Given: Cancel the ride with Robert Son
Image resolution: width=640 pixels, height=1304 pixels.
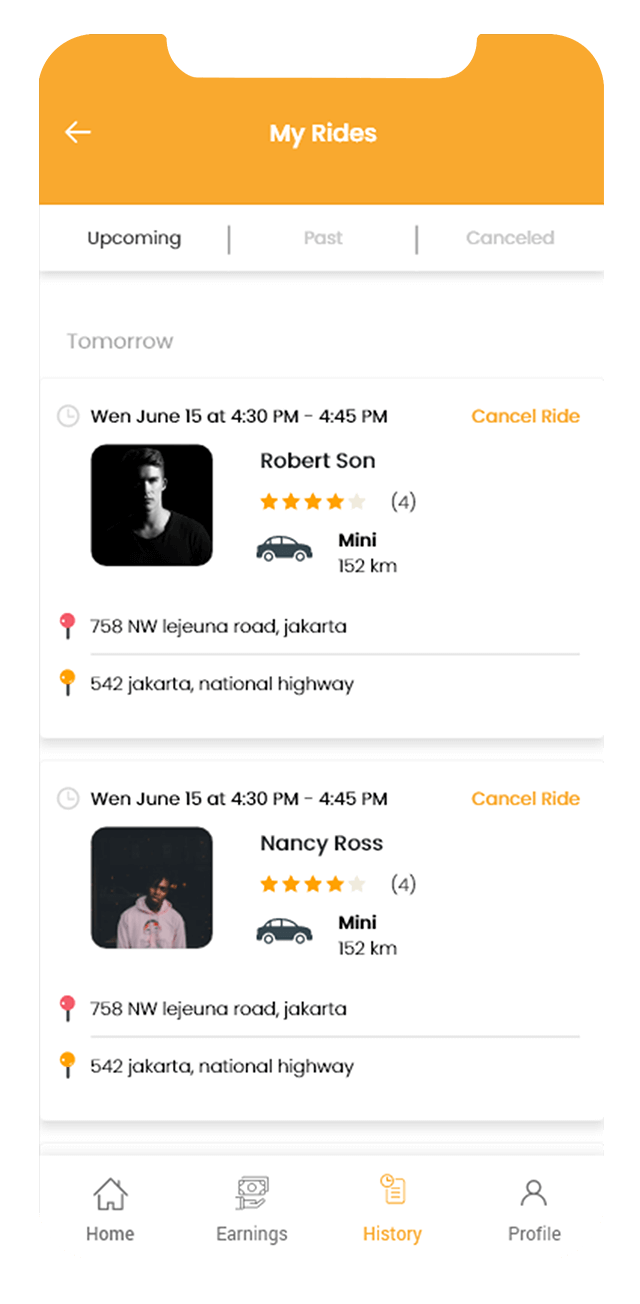Looking at the screenshot, I should [x=525, y=416].
